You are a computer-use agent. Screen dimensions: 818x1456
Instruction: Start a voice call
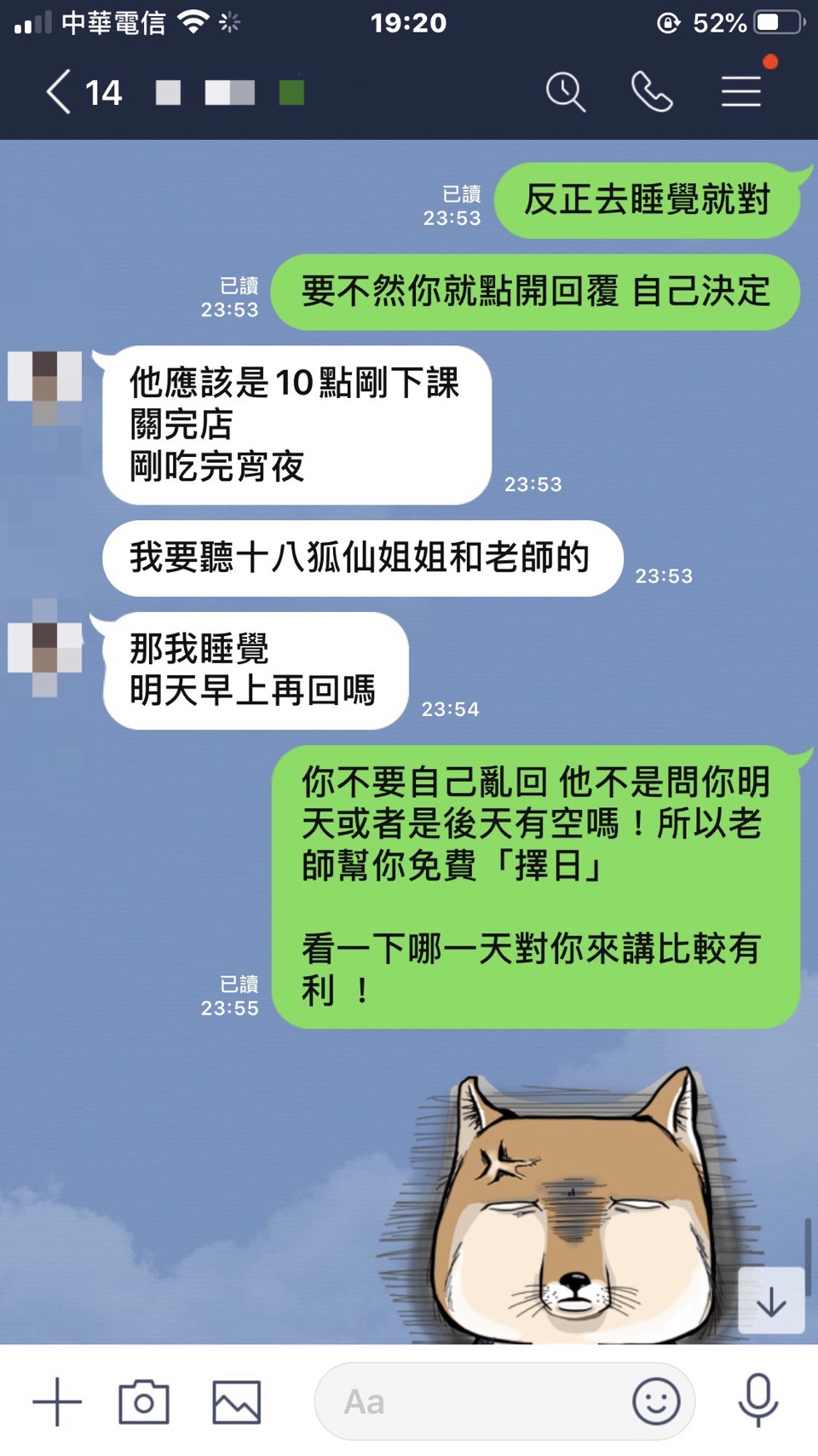652,92
